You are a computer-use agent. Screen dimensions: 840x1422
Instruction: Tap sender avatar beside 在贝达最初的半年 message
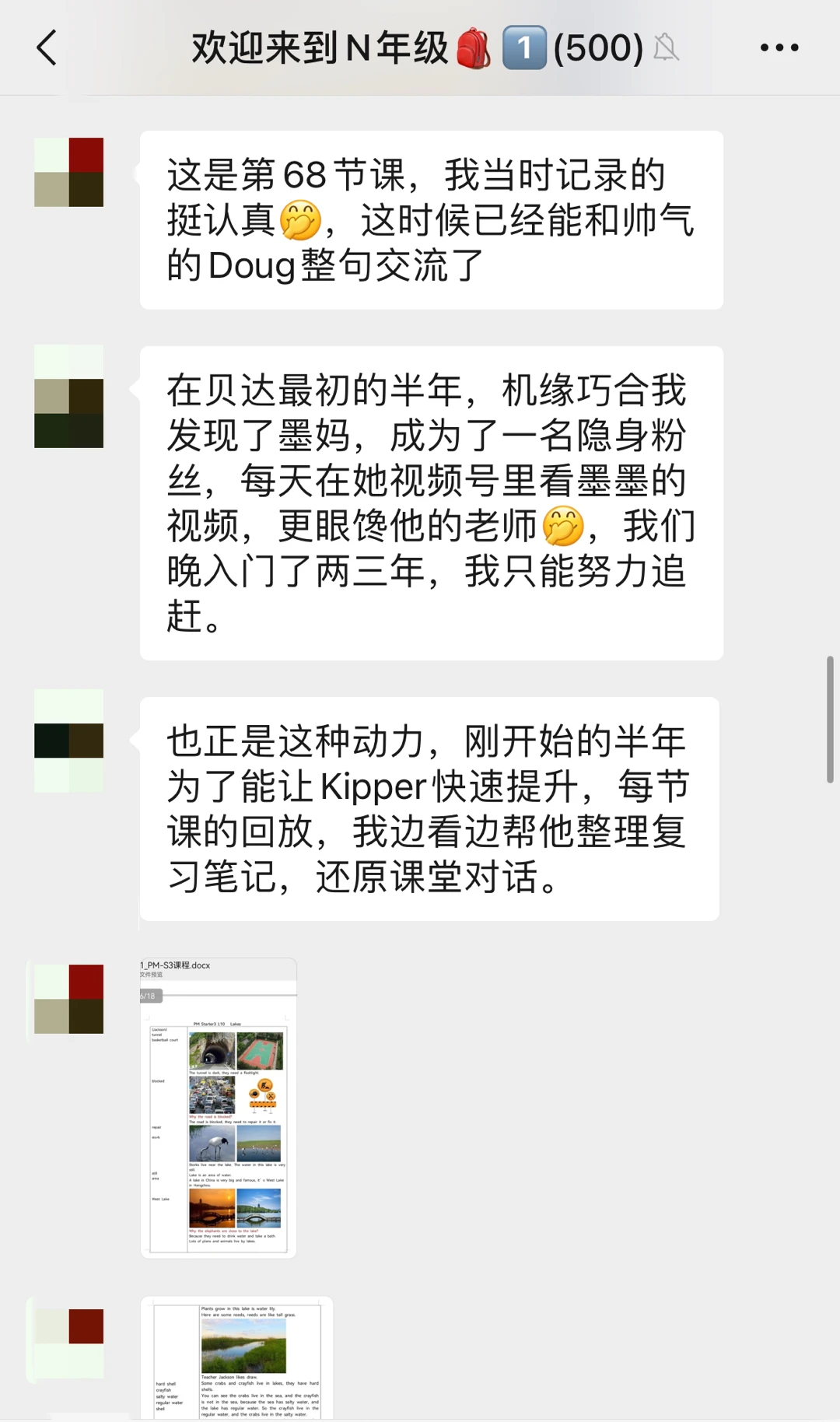click(68, 397)
